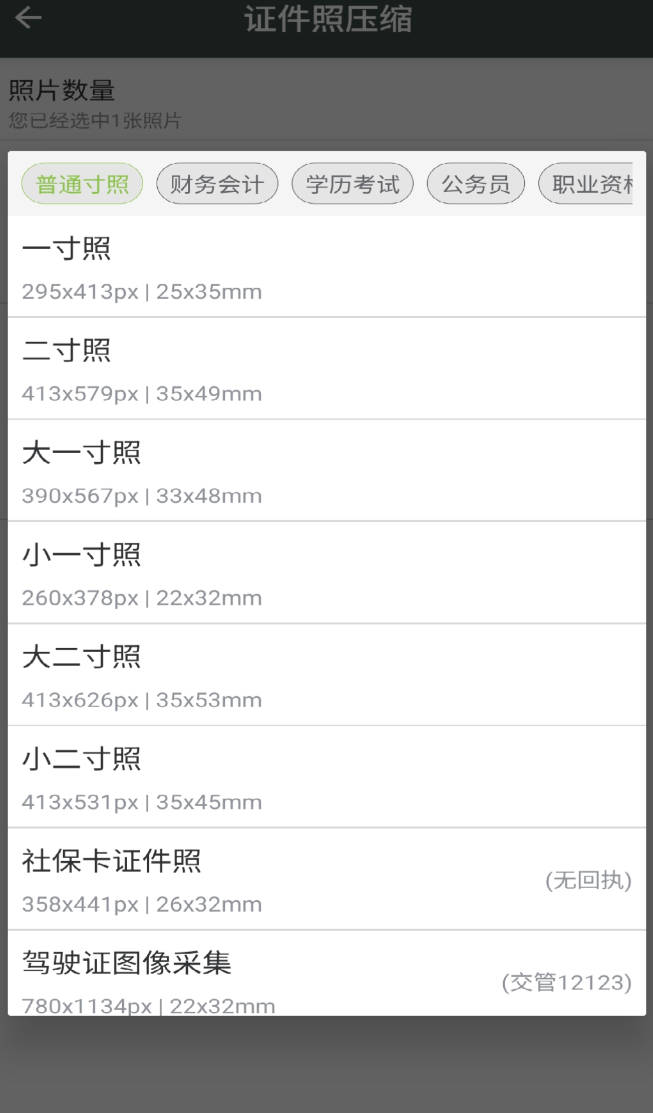Select 二寸照 photo size
The height and width of the screenshot is (1113, 653).
tap(326, 369)
